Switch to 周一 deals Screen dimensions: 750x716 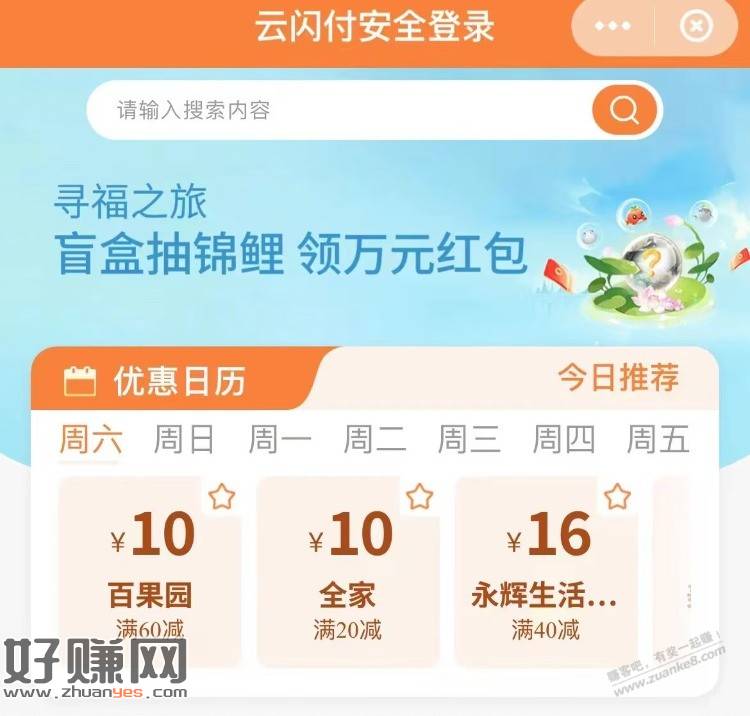(x=279, y=440)
